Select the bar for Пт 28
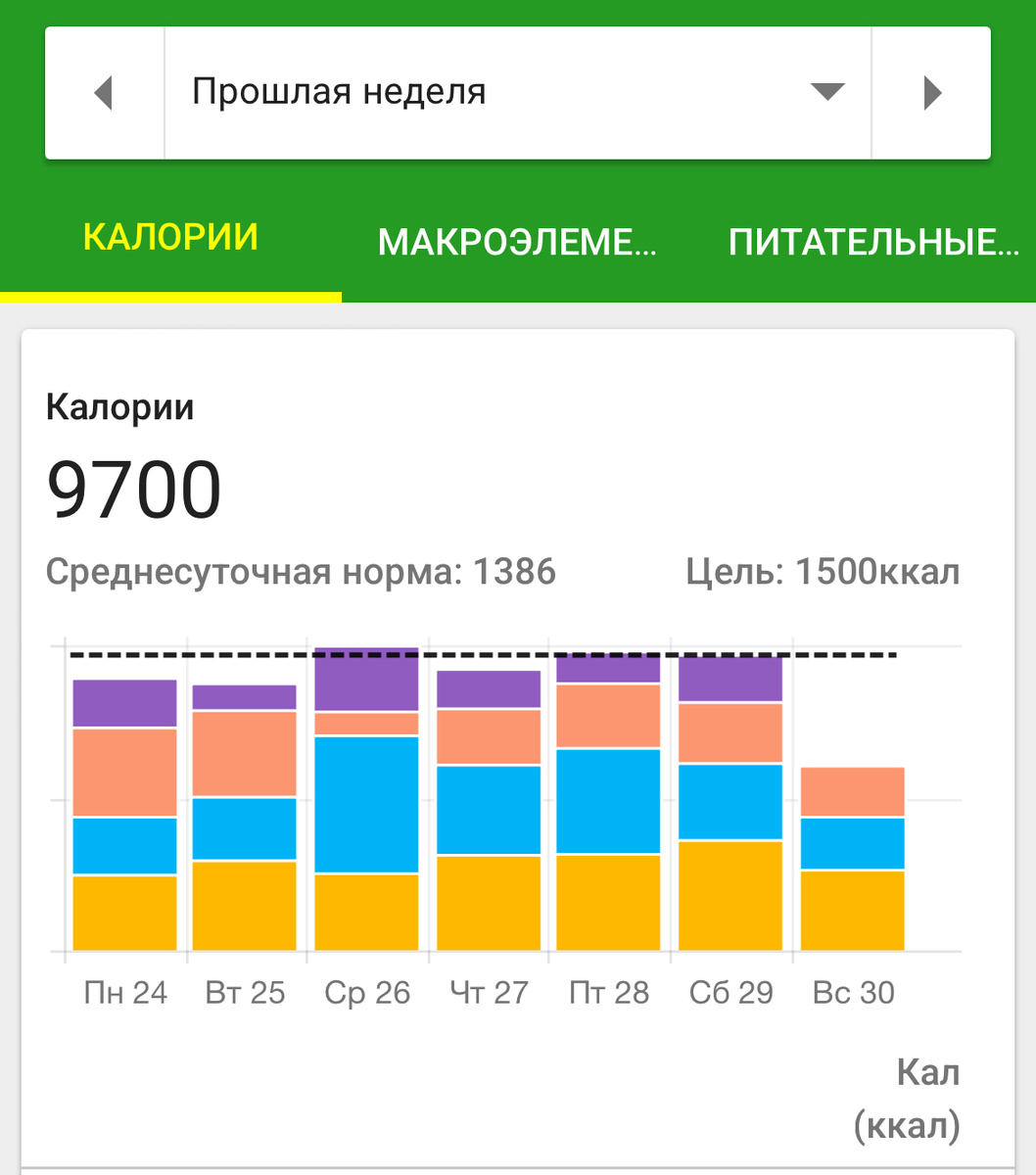Viewport: 1036px width, 1175px height. 607,803
